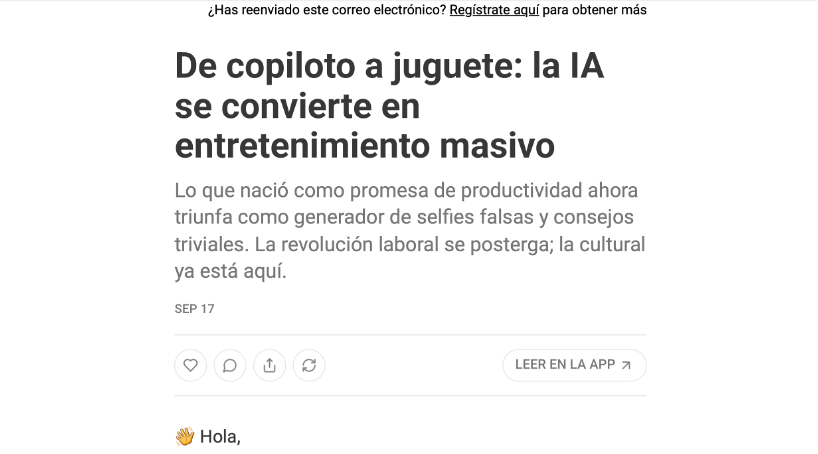
Task: Like this post with the heart icon
Action: click(x=191, y=365)
